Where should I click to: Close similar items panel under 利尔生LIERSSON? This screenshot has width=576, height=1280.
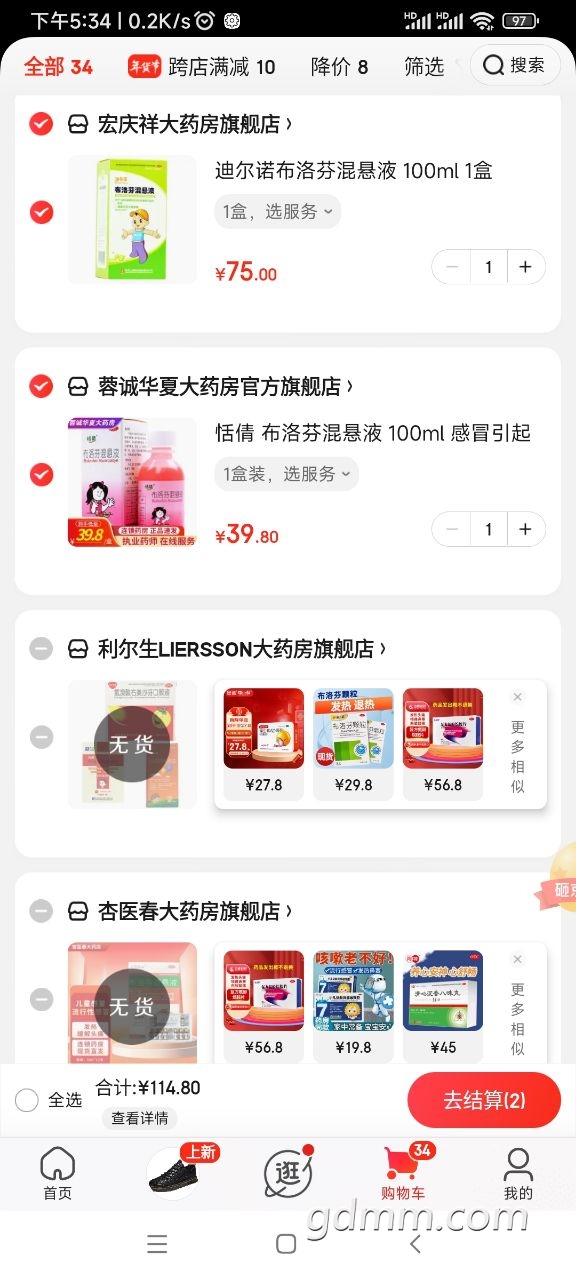pyautogui.click(x=517, y=697)
